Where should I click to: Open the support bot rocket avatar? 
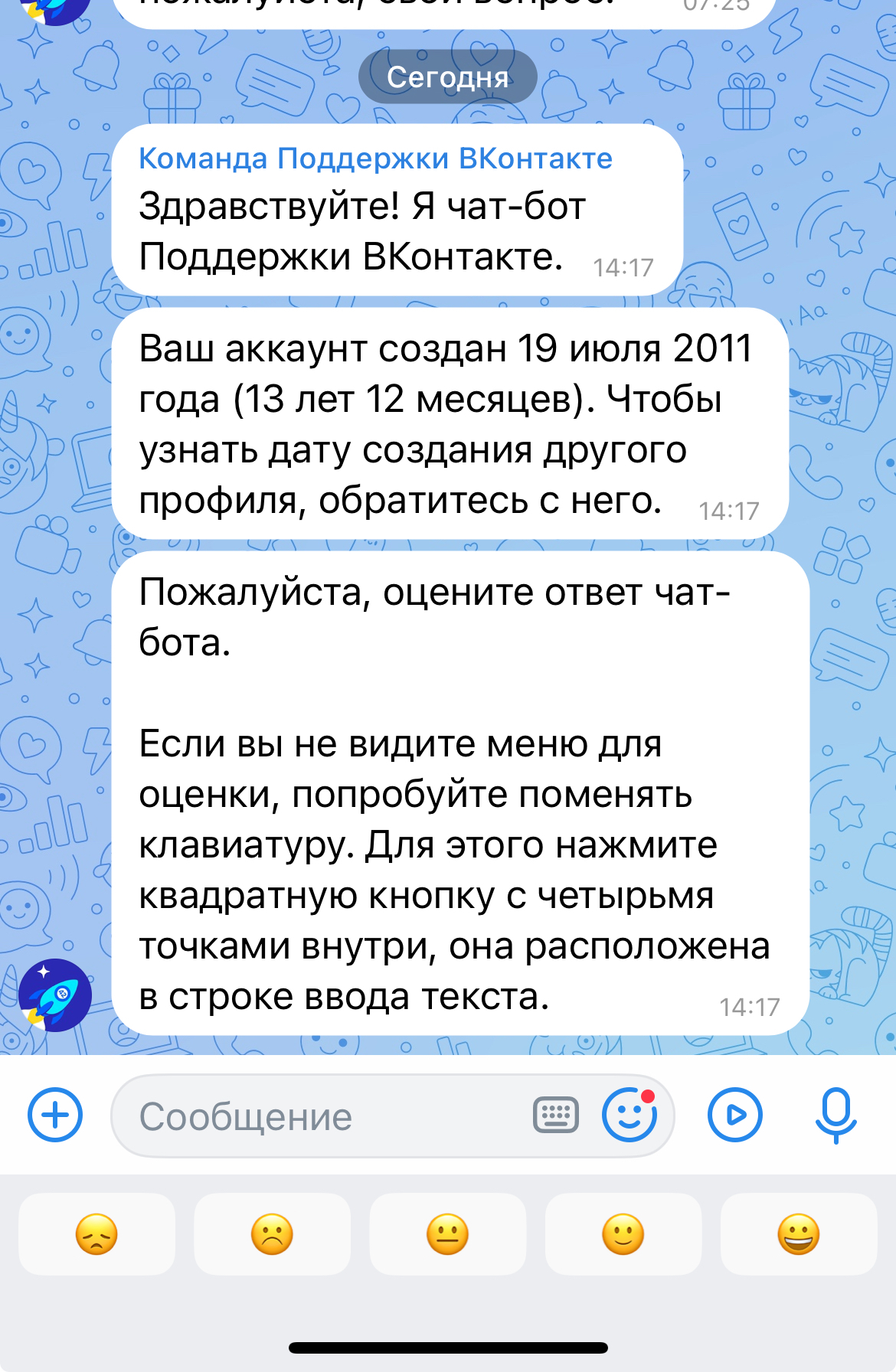[x=55, y=995]
